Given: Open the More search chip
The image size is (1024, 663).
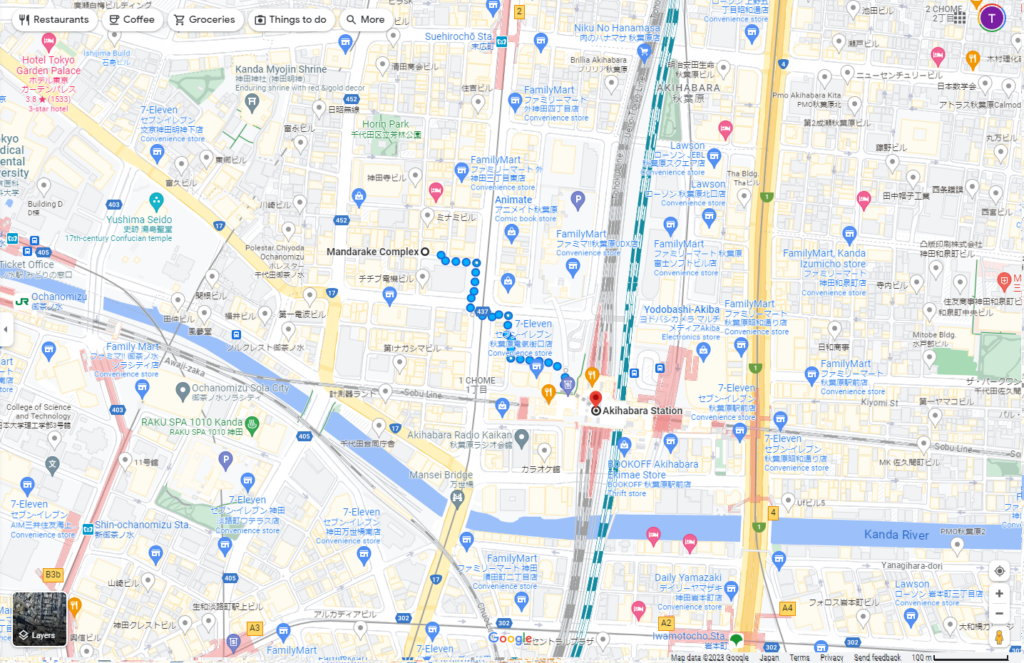Looking at the screenshot, I should click(364, 19).
